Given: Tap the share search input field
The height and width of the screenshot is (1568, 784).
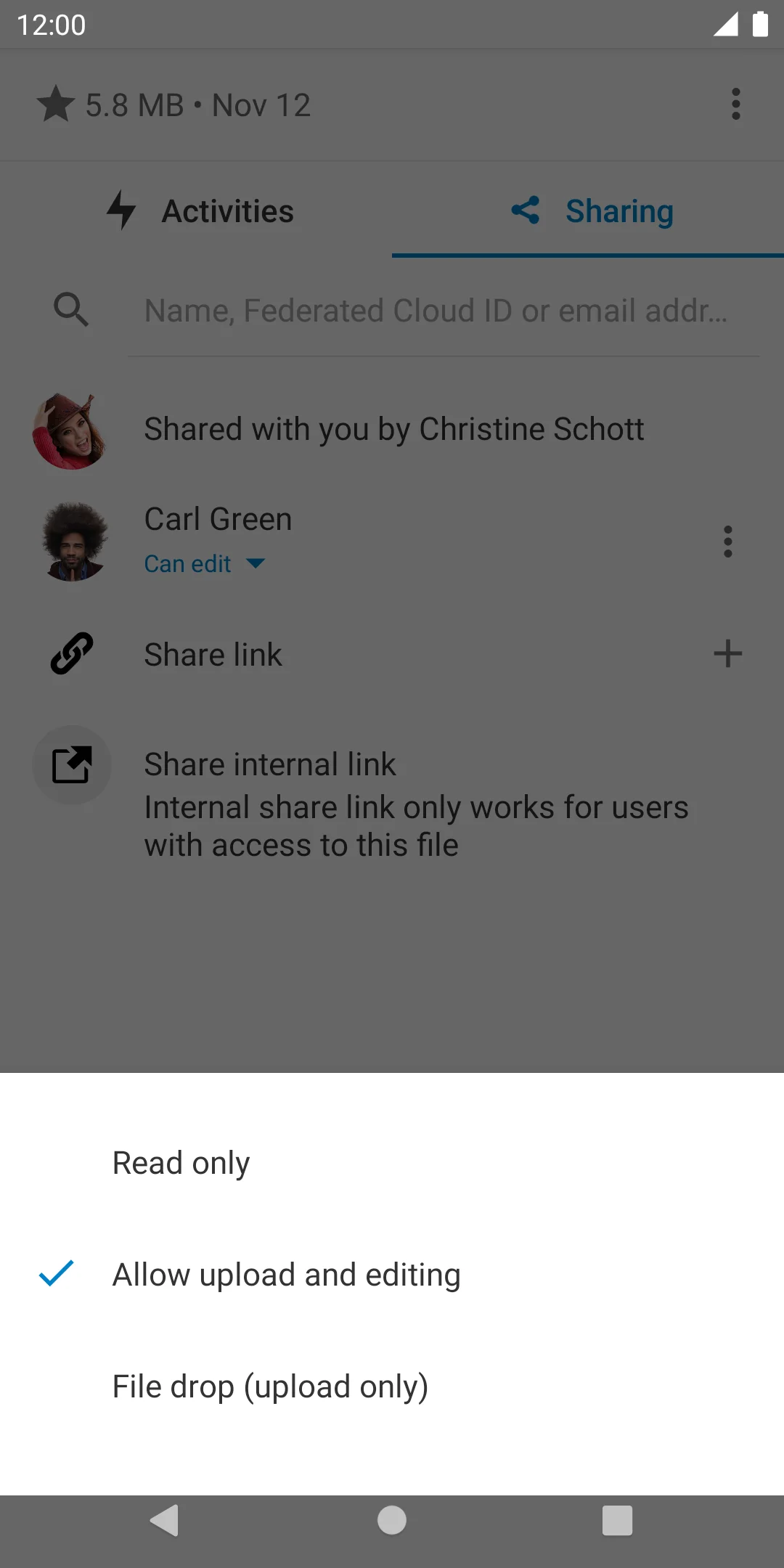Looking at the screenshot, I should point(436,311).
